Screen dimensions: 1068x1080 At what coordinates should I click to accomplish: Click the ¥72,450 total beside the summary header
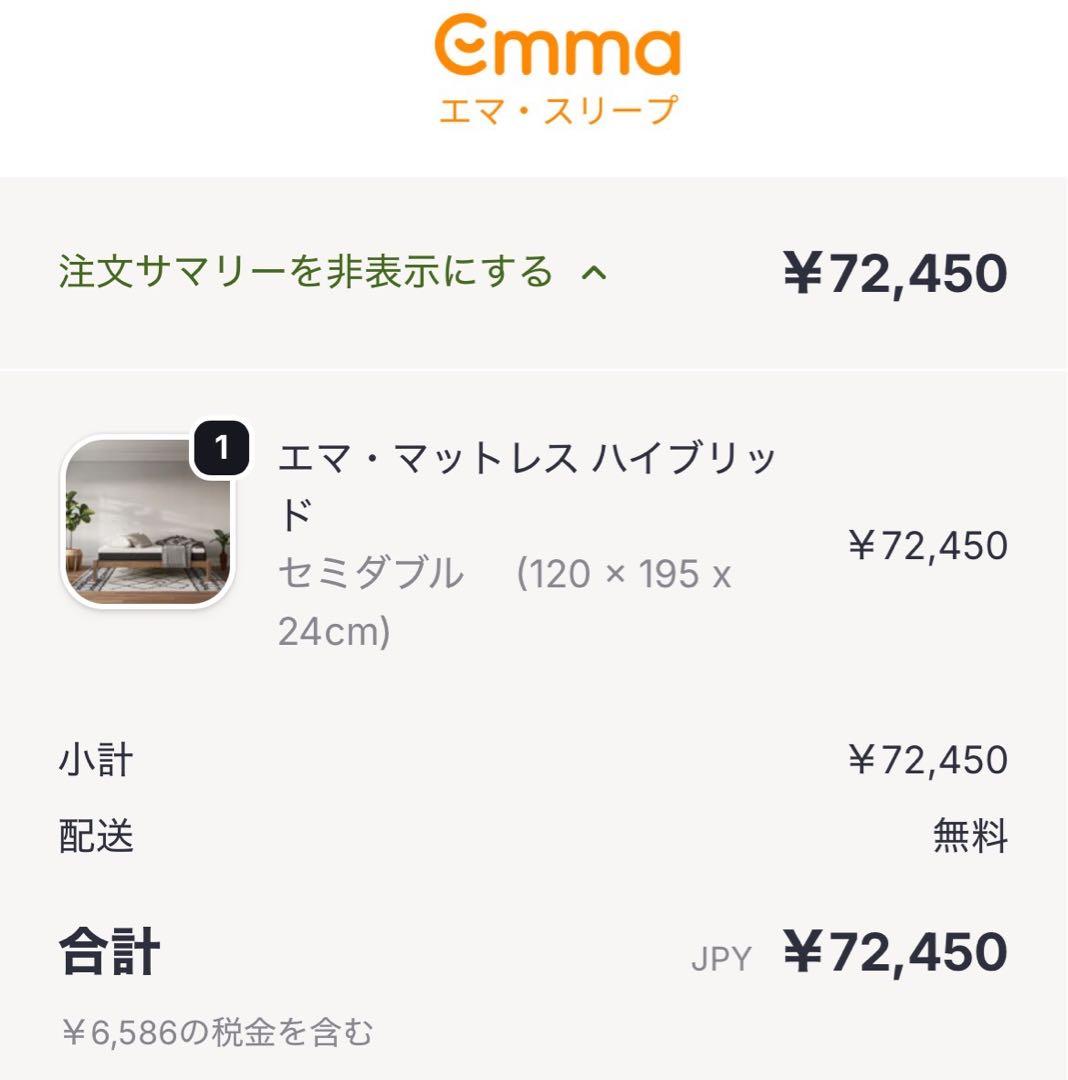[x=893, y=273]
